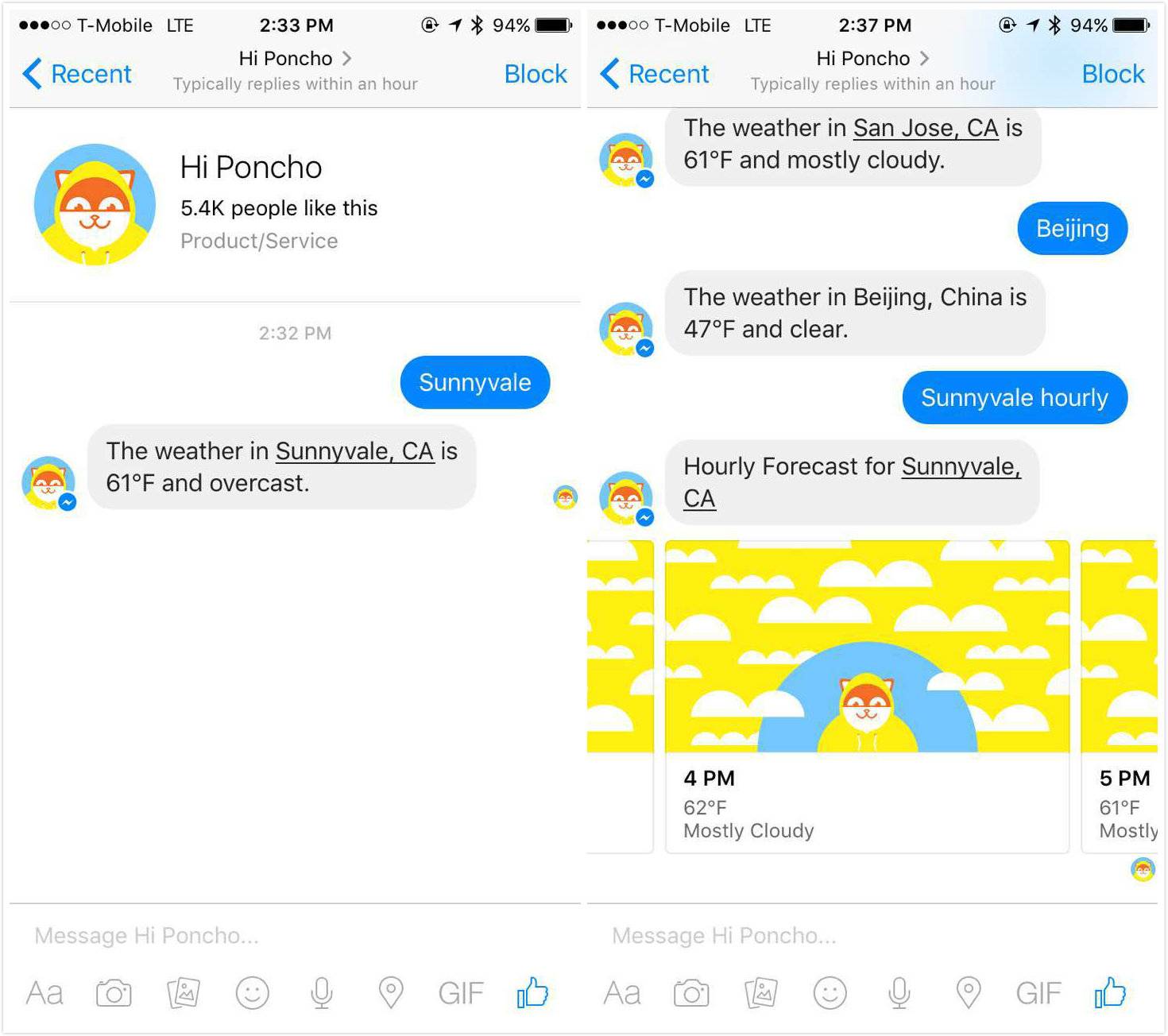Screen dimensions: 1168x1036
Task: Go back to Recent in the 2:33 PM screen
Action: [78, 74]
